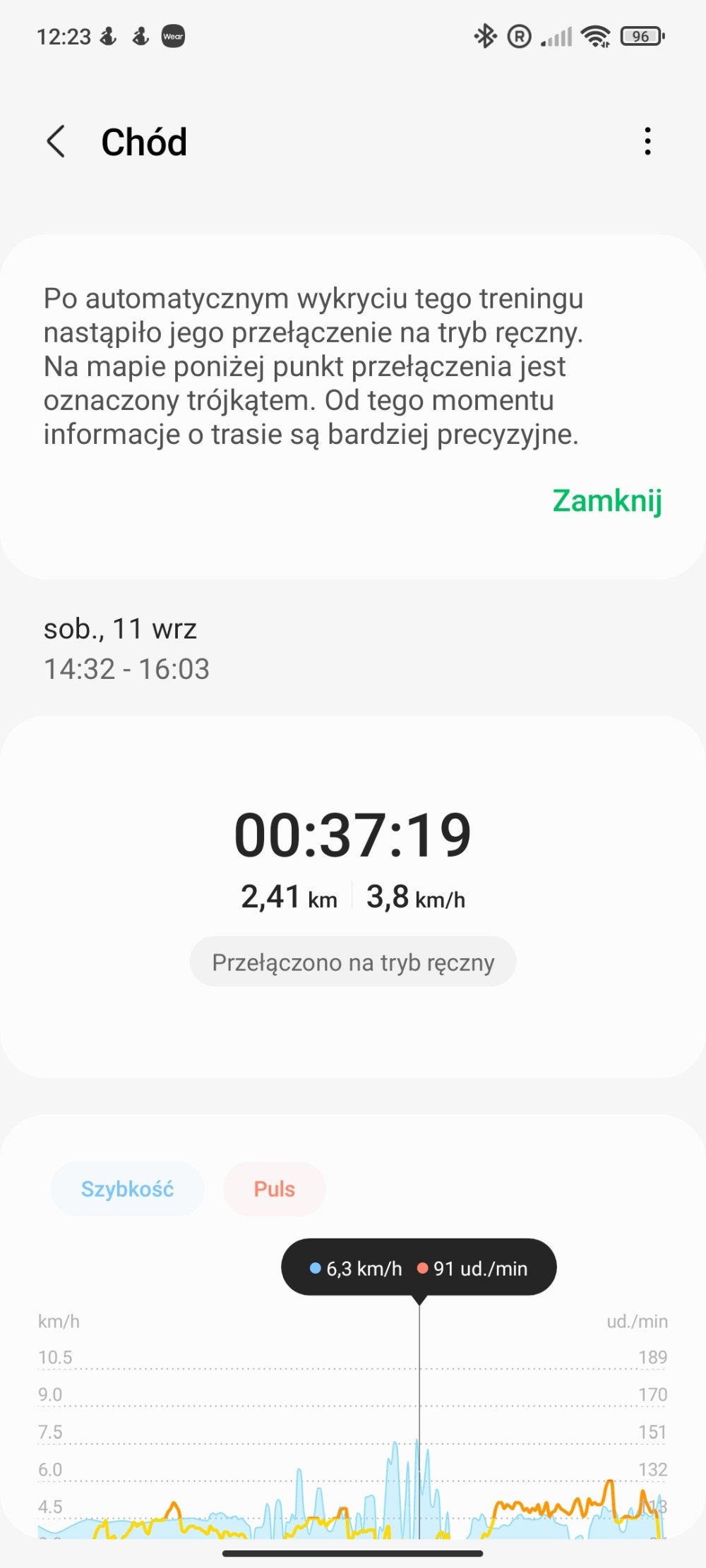Screen dimensions: 706x1568
Task: Toggle the Puls chart series
Action: pos(275,1189)
